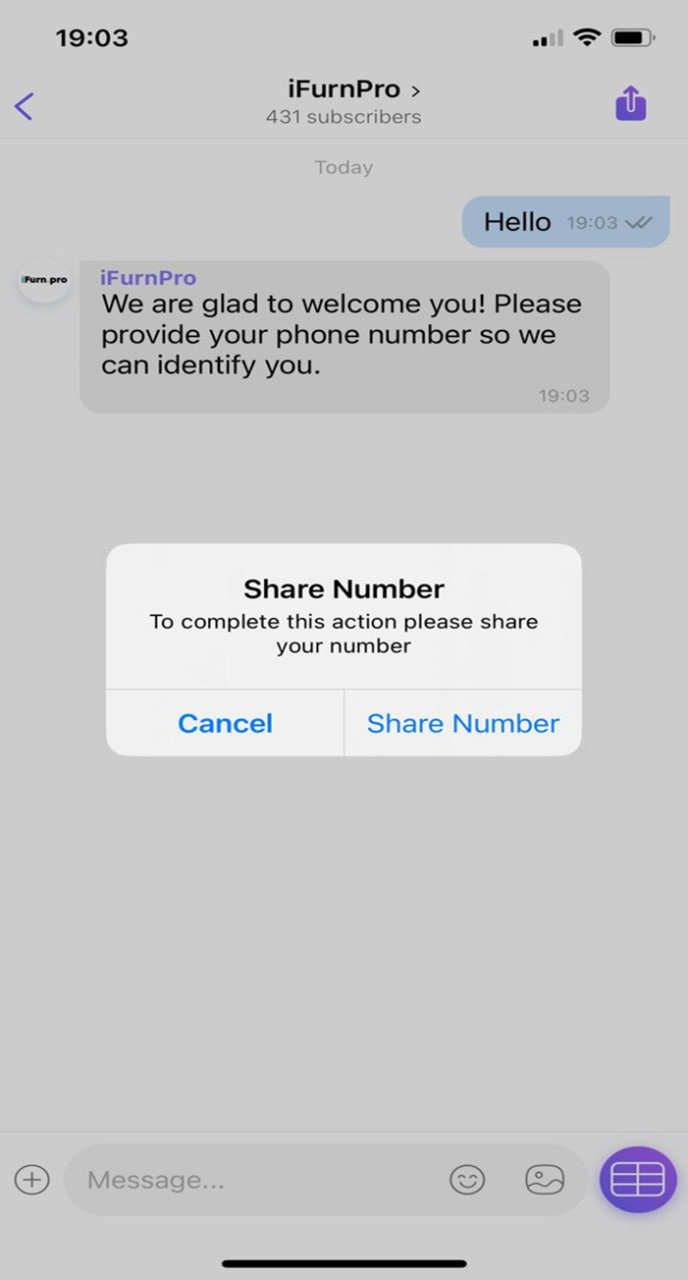Open the emoji sticker picker
Screen dimensions: 688x1280
coord(467,1180)
